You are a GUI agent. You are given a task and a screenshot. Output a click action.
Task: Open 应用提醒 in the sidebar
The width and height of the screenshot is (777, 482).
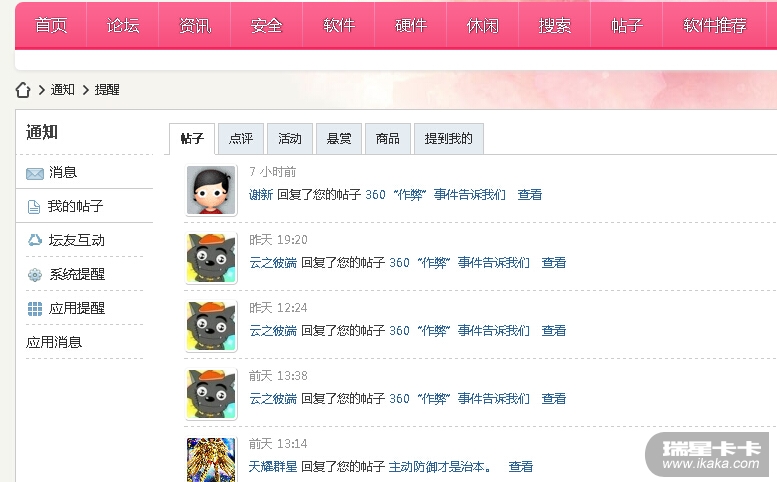click(77, 308)
